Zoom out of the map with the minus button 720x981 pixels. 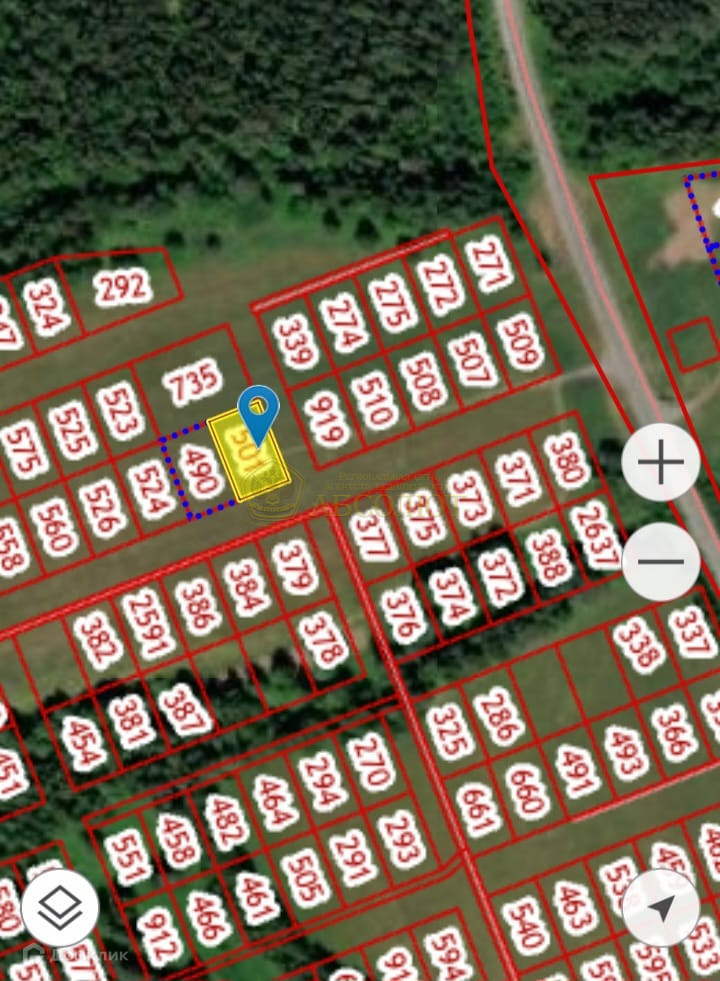tap(660, 561)
